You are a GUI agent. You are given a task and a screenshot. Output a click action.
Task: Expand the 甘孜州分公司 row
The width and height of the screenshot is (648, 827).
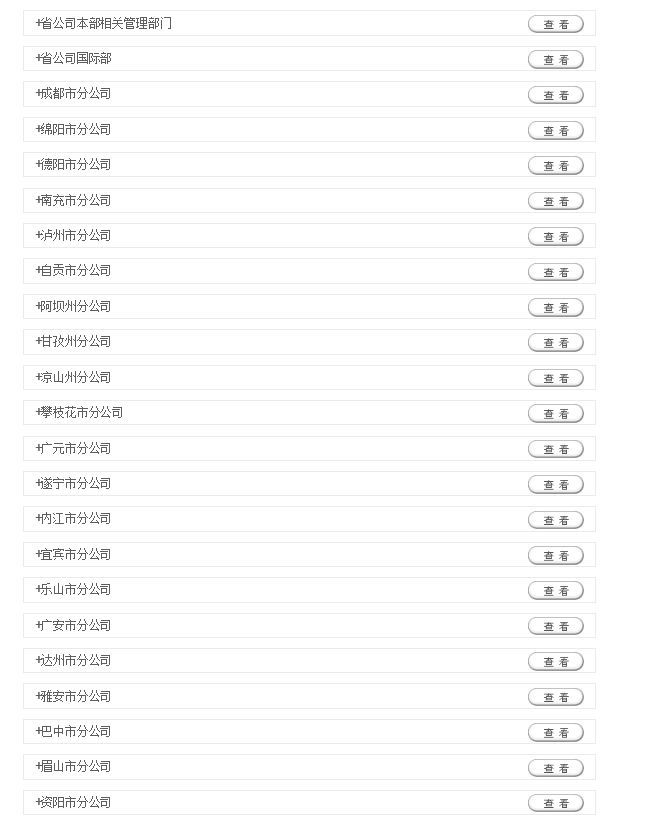pos(39,341)
